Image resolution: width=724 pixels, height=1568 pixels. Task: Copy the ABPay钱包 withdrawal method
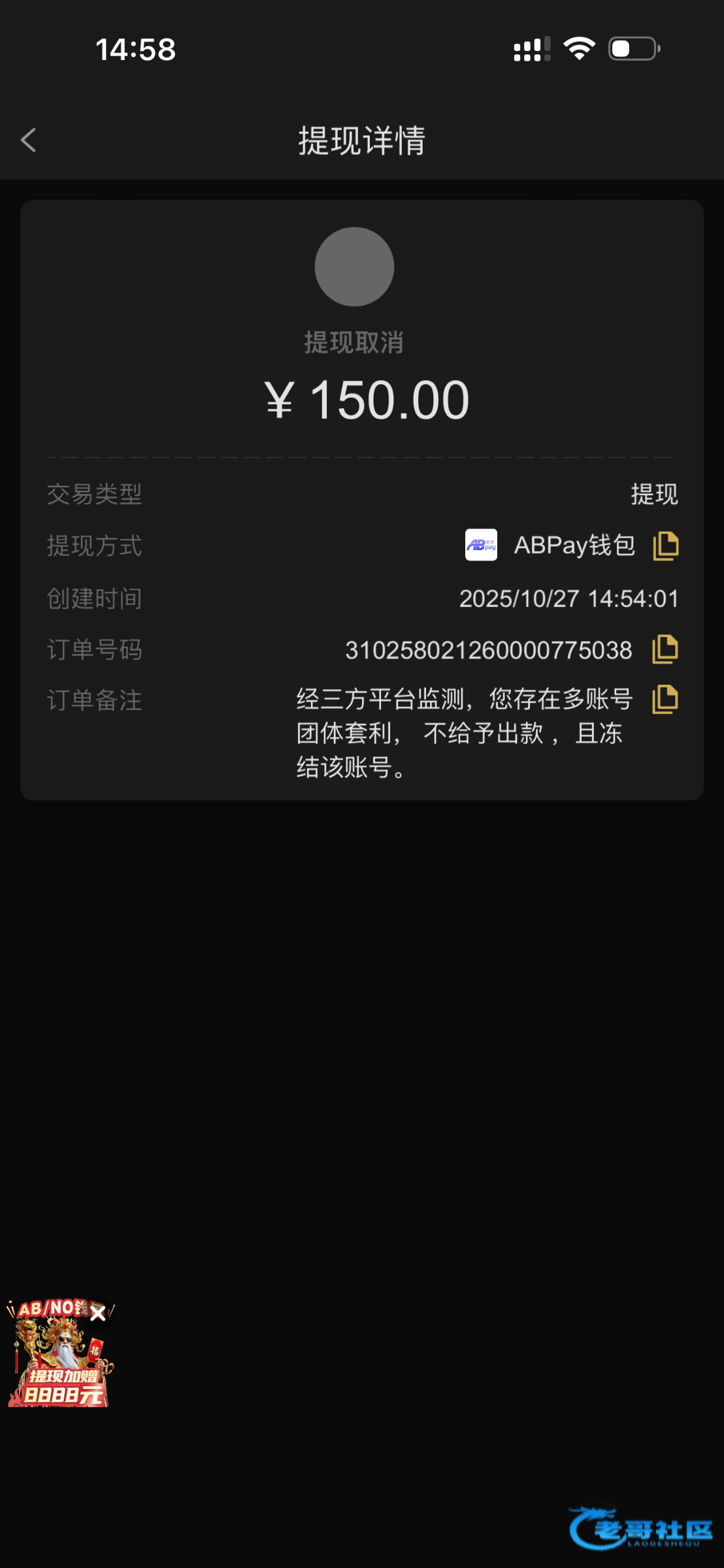click(666, 546)
